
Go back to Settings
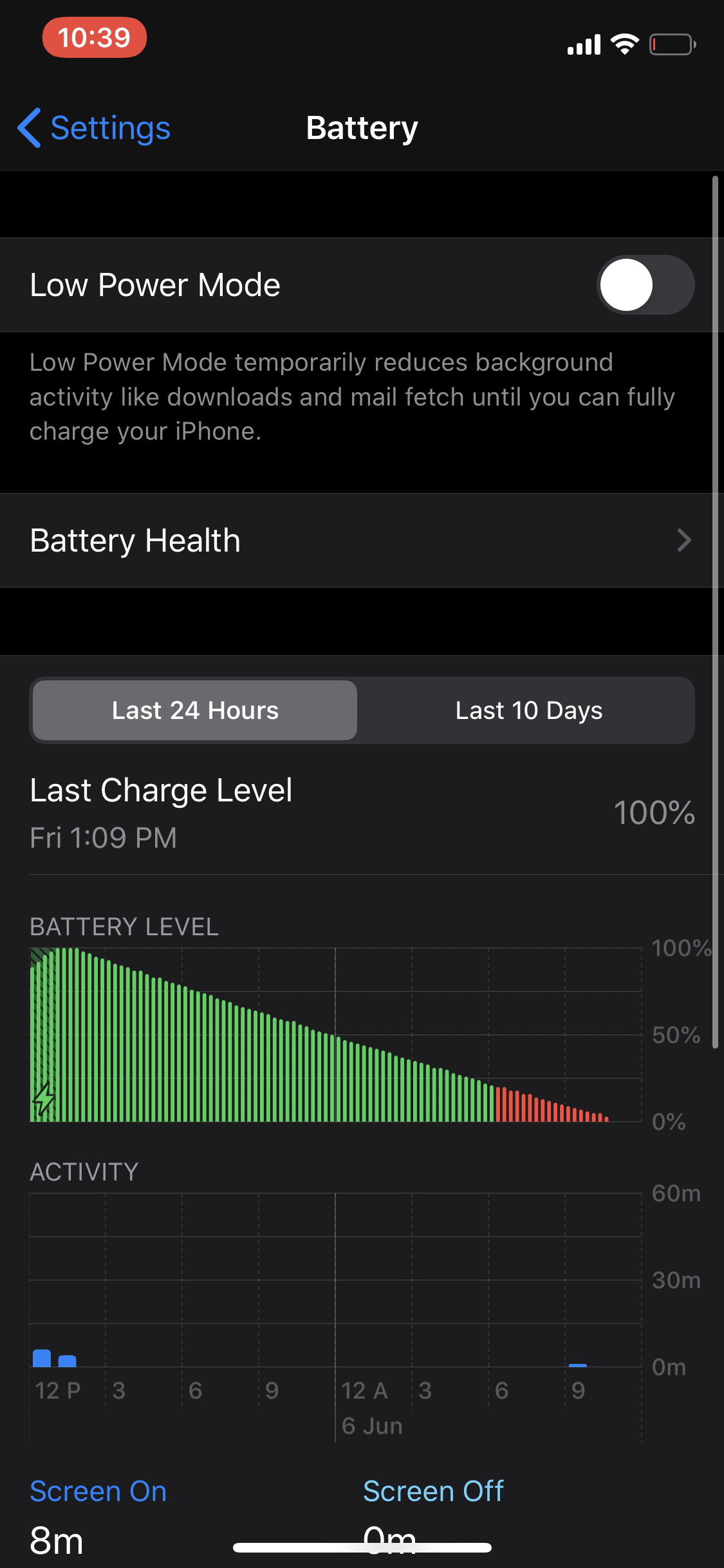click(94, 128)
